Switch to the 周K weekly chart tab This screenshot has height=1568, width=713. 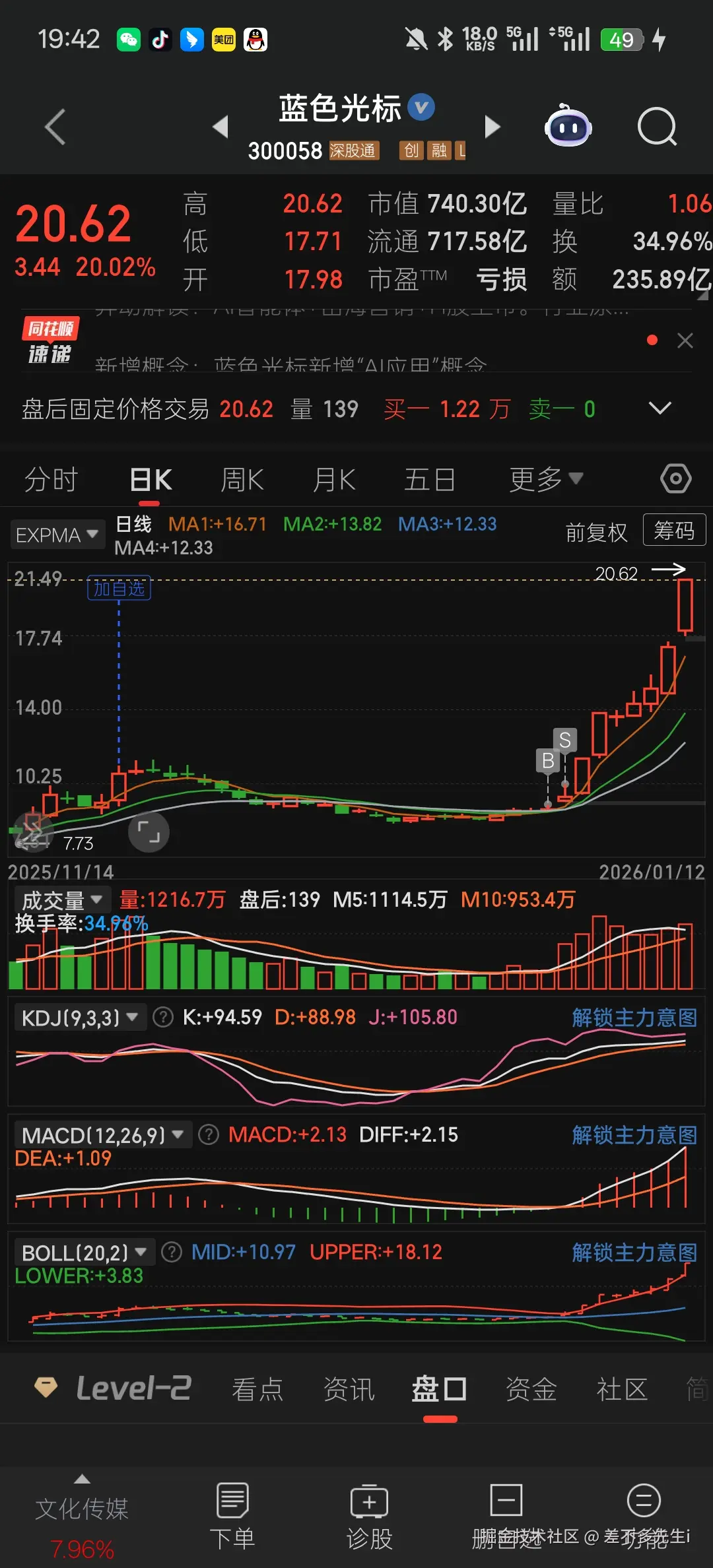[x=242, y=478]
